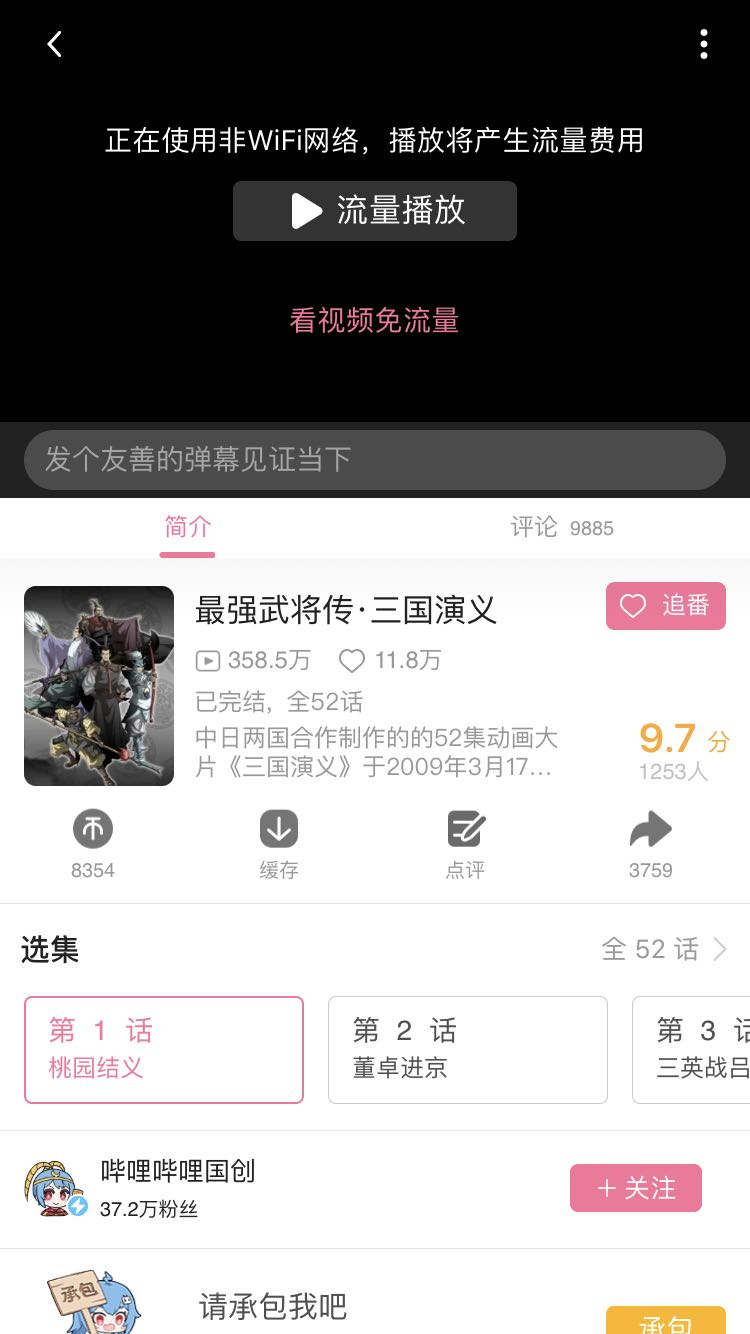Tap the coin icon showing 8354
This screenshot has height=1334, width=750.
point(93,845)
